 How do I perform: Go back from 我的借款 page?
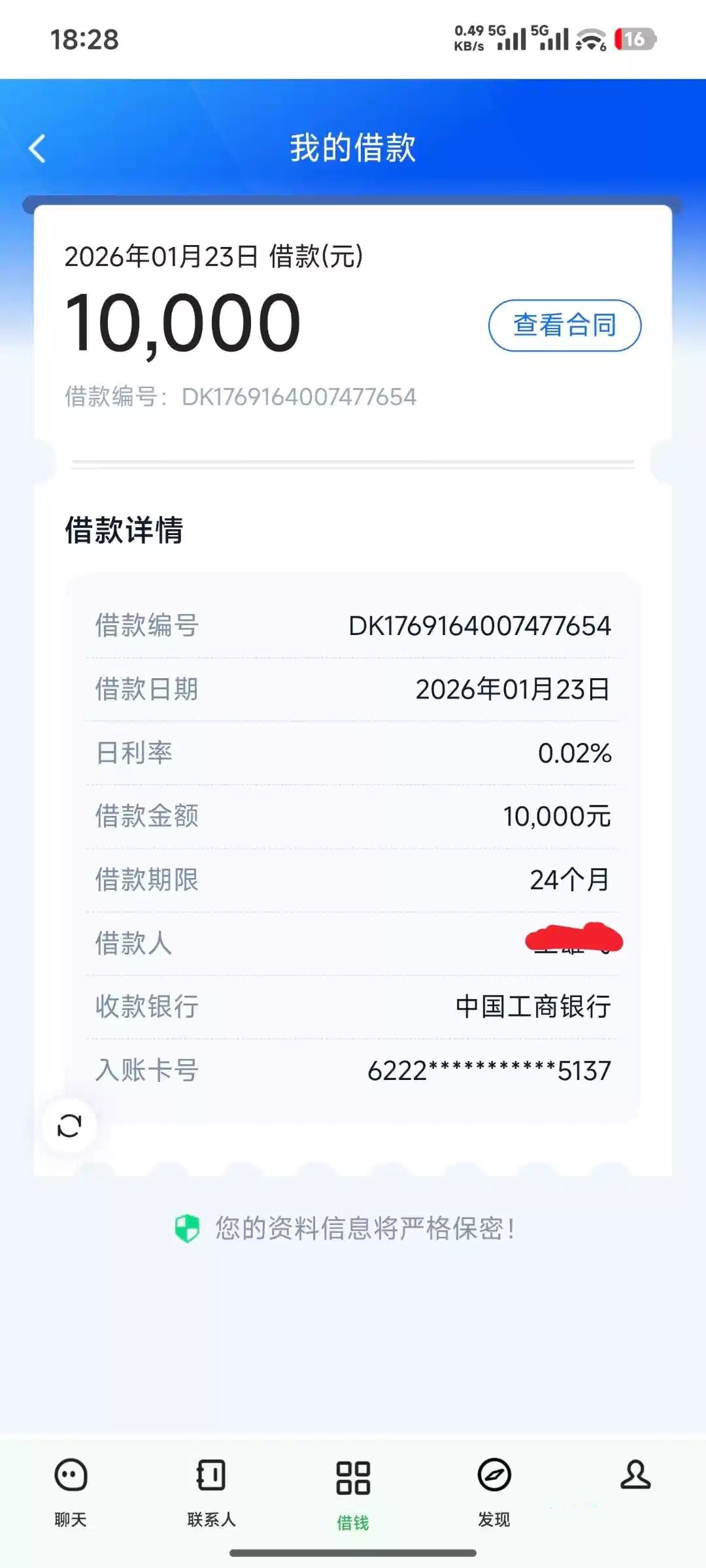[x=38, y=148]
